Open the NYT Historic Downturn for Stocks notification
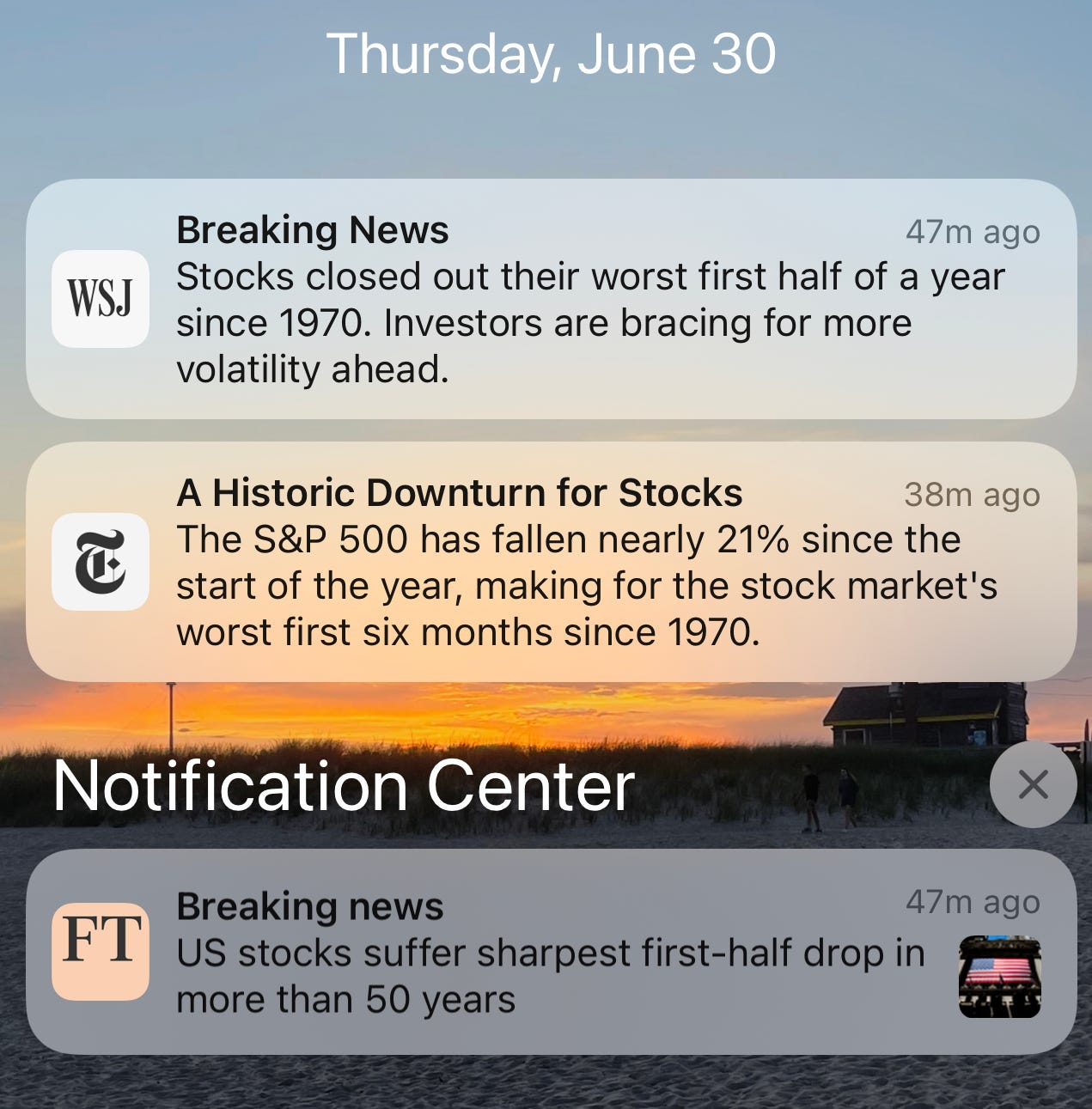This screenshot has width=1092, height=1109. (550, 562)
